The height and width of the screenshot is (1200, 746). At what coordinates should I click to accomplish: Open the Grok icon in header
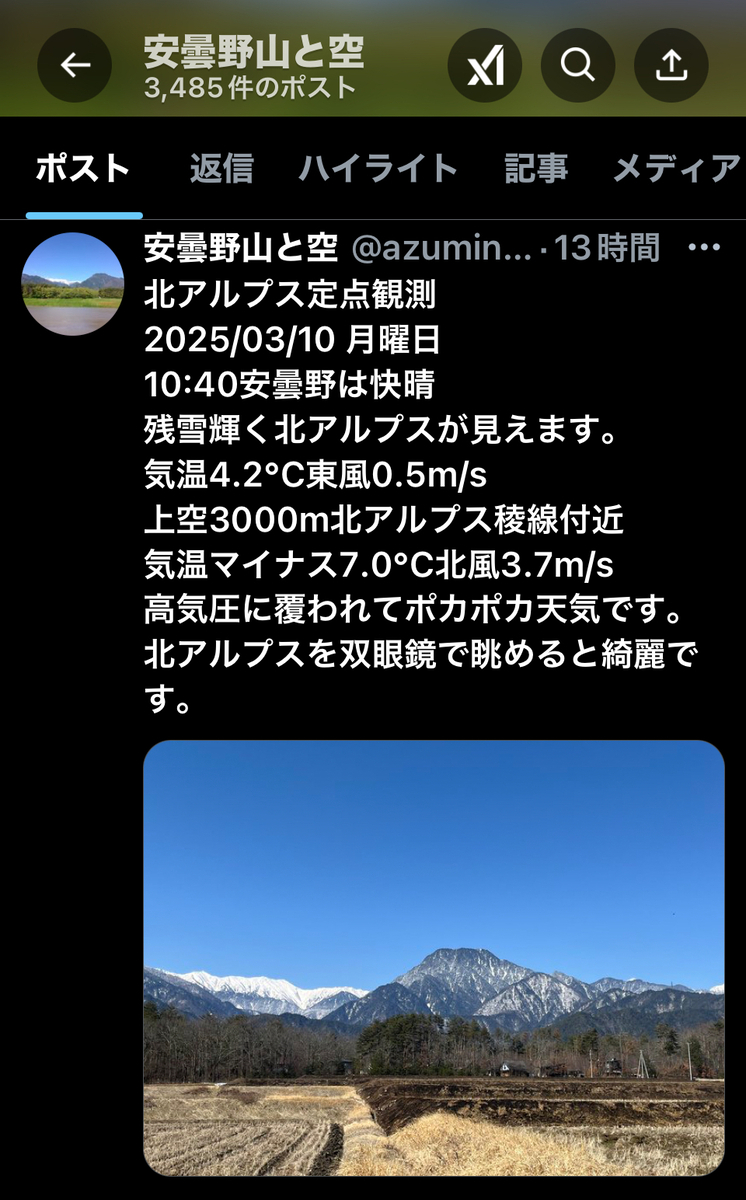point(485,66)
